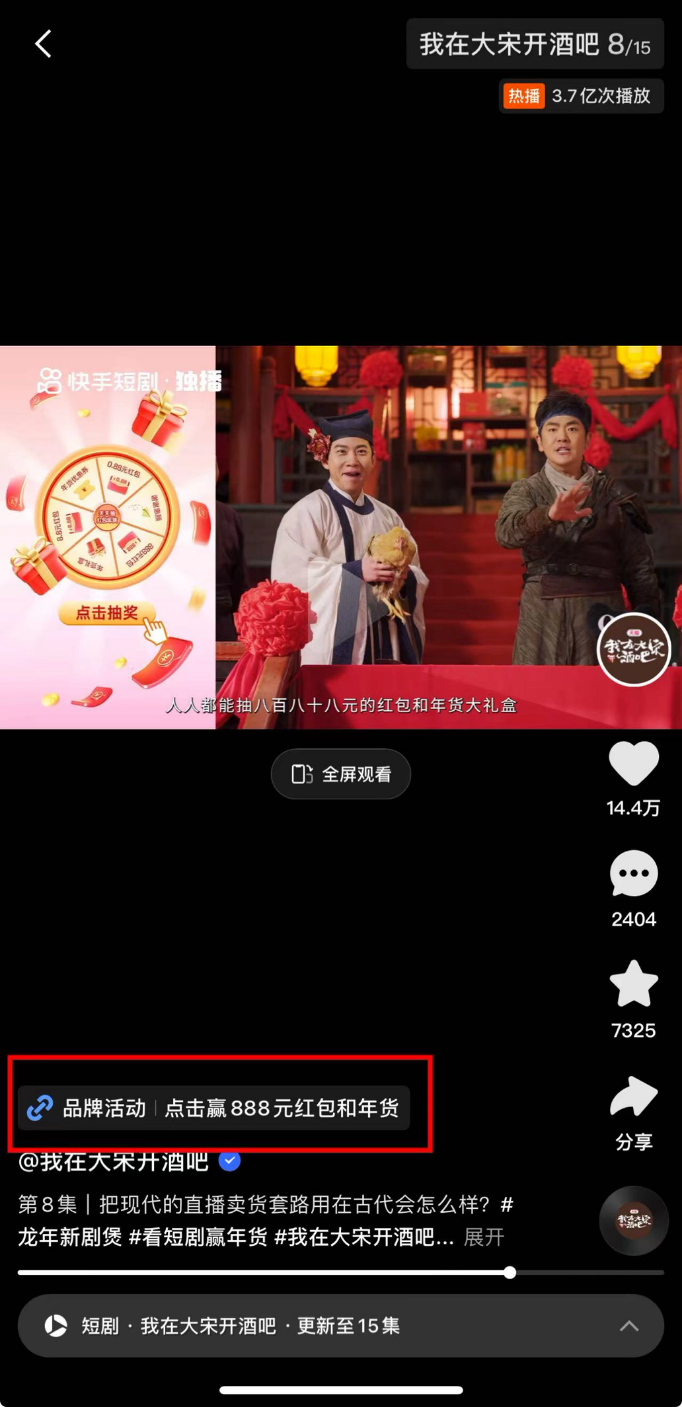The image size is (682, 1407).
Task: Open the @我在大宋开酒吧 profile
Action: pyautogui.click(x=114, y=1161)
